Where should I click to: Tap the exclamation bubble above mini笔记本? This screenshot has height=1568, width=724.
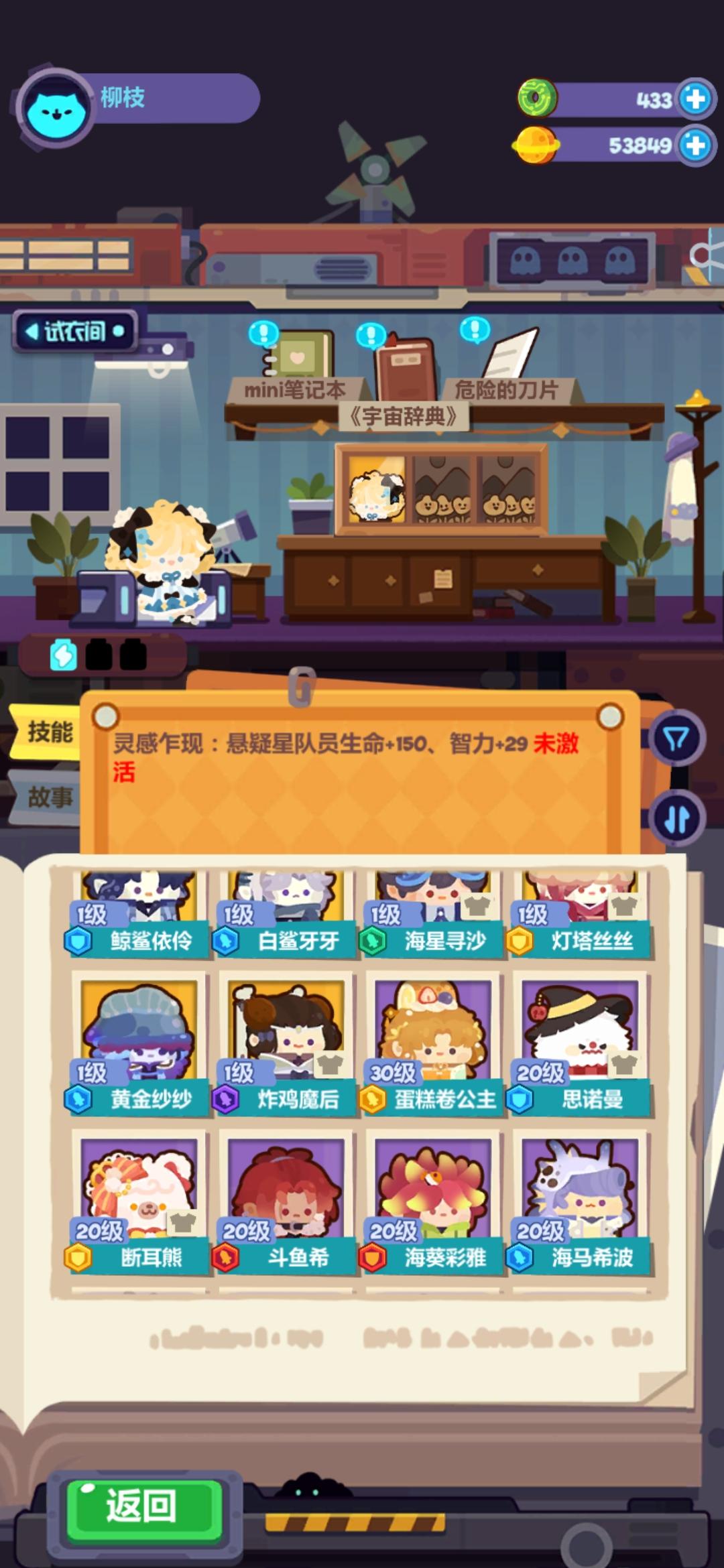263,334
